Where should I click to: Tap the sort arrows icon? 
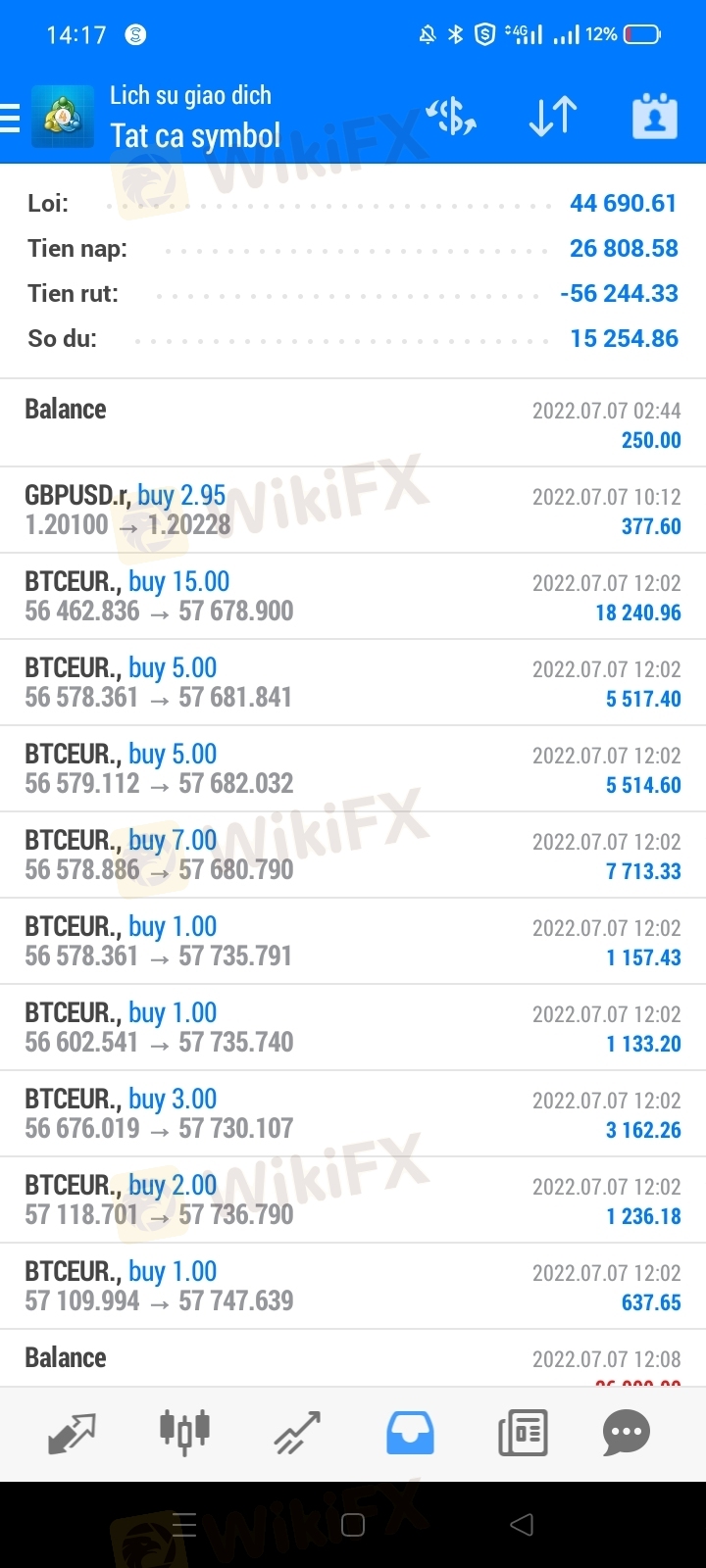pos(553,117)
